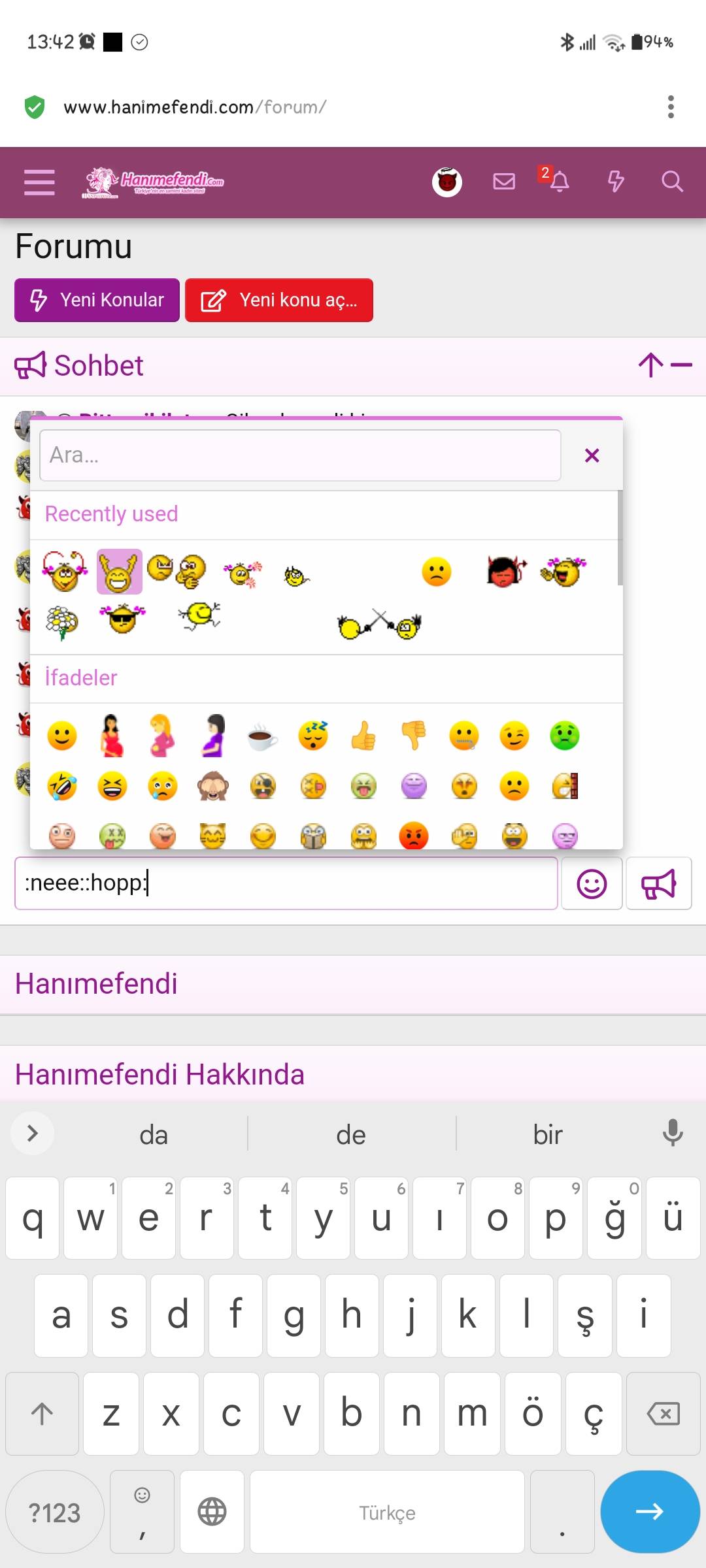The width and height of the screenshot is (706, 1568).
Task: Focus the emoji search field Ara
Action: click(300, 455)
